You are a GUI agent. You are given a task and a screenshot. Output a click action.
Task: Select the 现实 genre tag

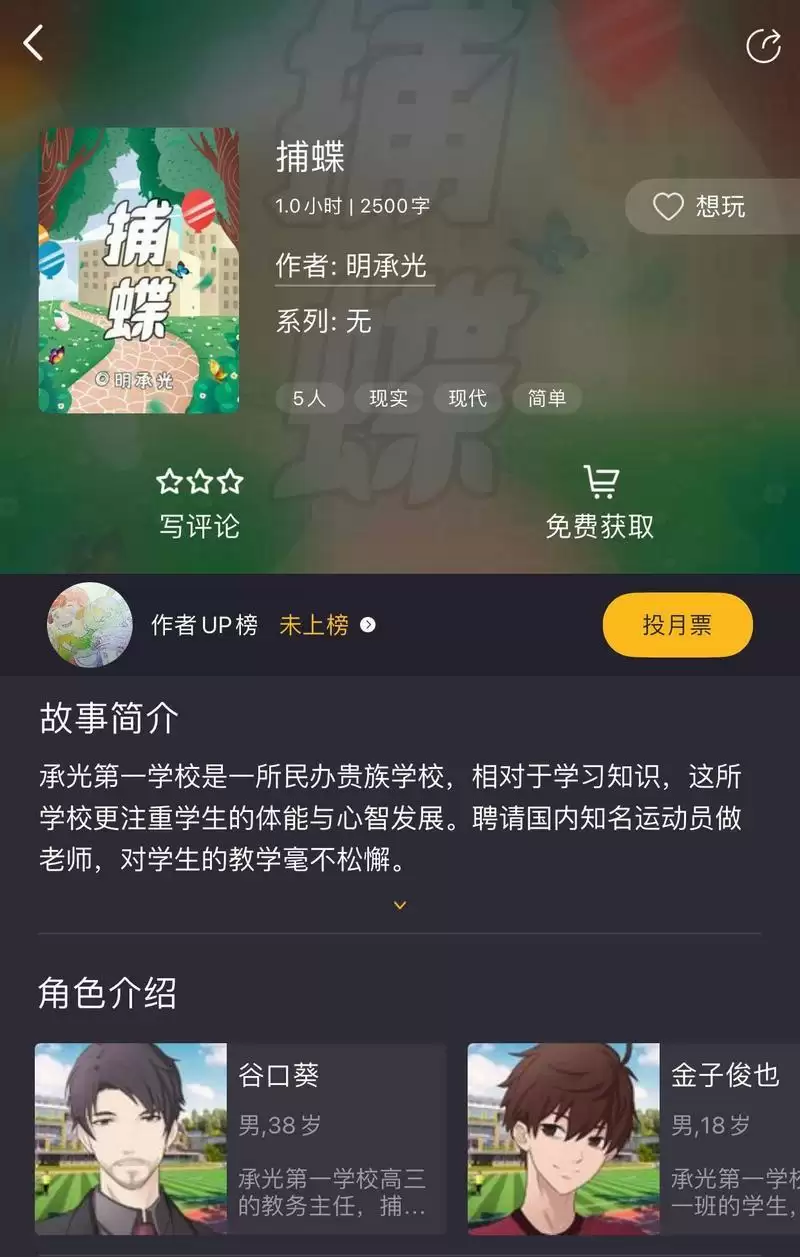pos(388,398)
